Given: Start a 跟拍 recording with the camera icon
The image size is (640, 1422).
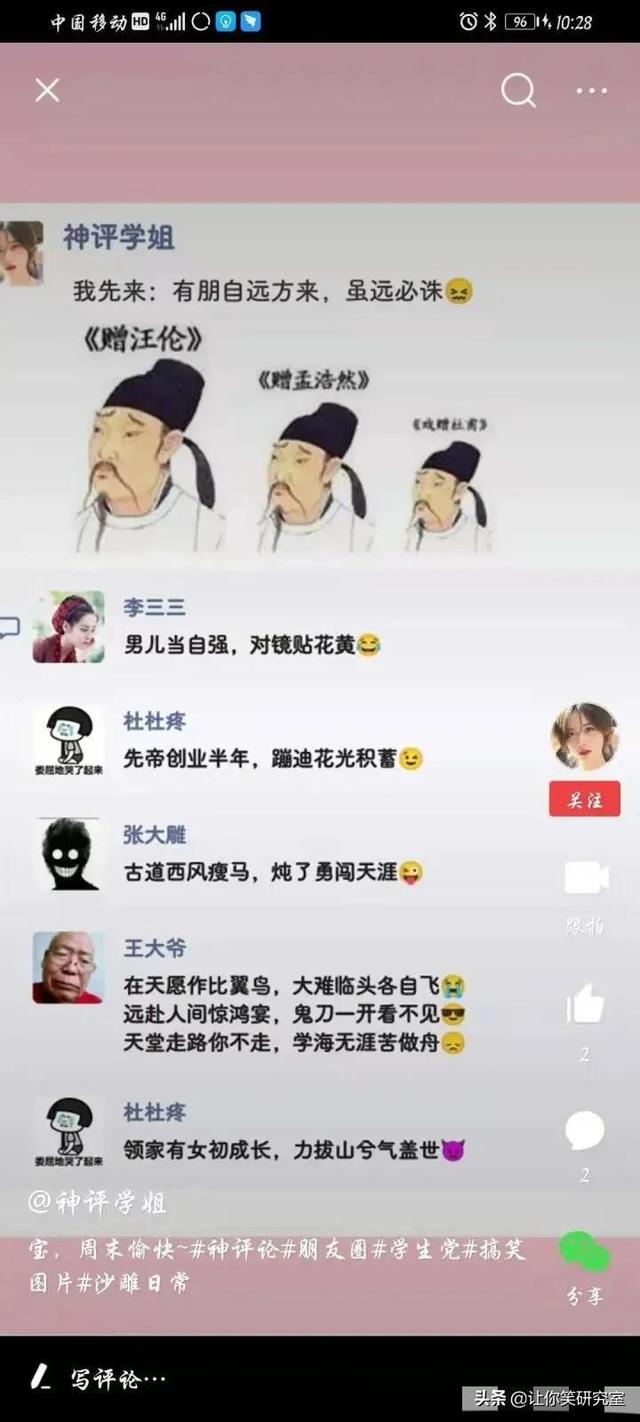Looking at the screenshot, I should (585, 879).
